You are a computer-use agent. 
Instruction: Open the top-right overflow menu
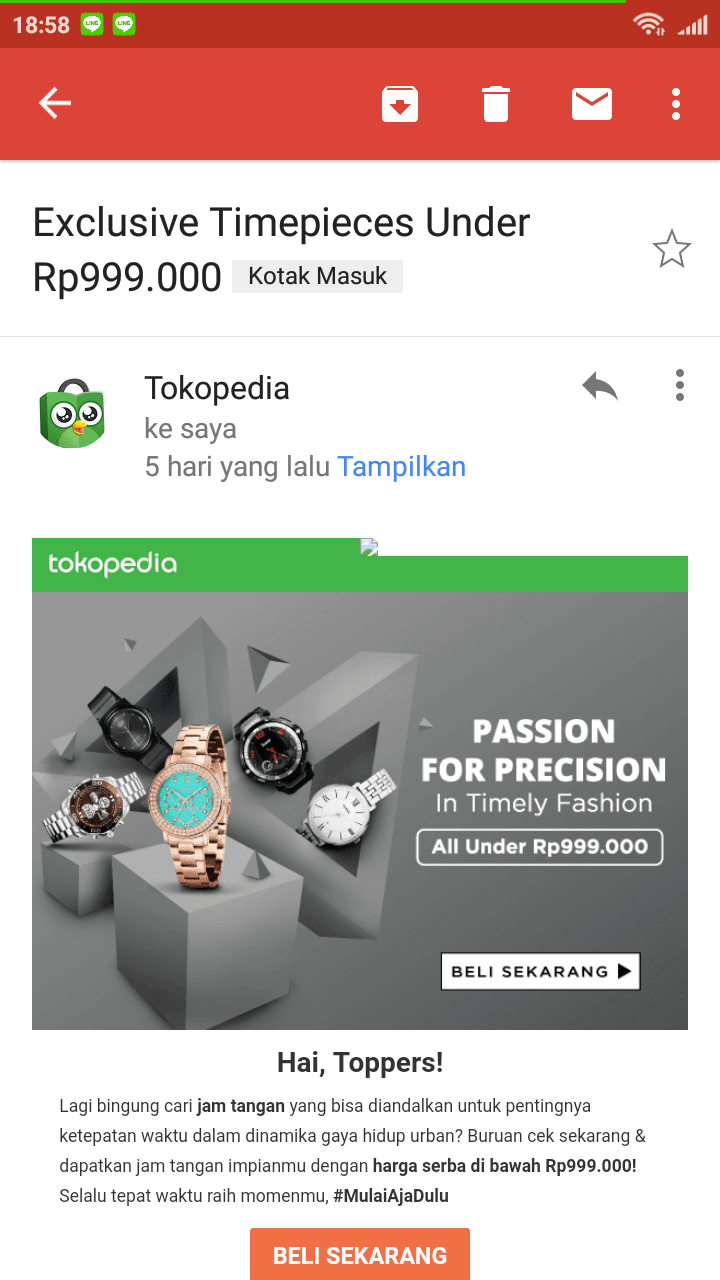(x=675, y=103)
